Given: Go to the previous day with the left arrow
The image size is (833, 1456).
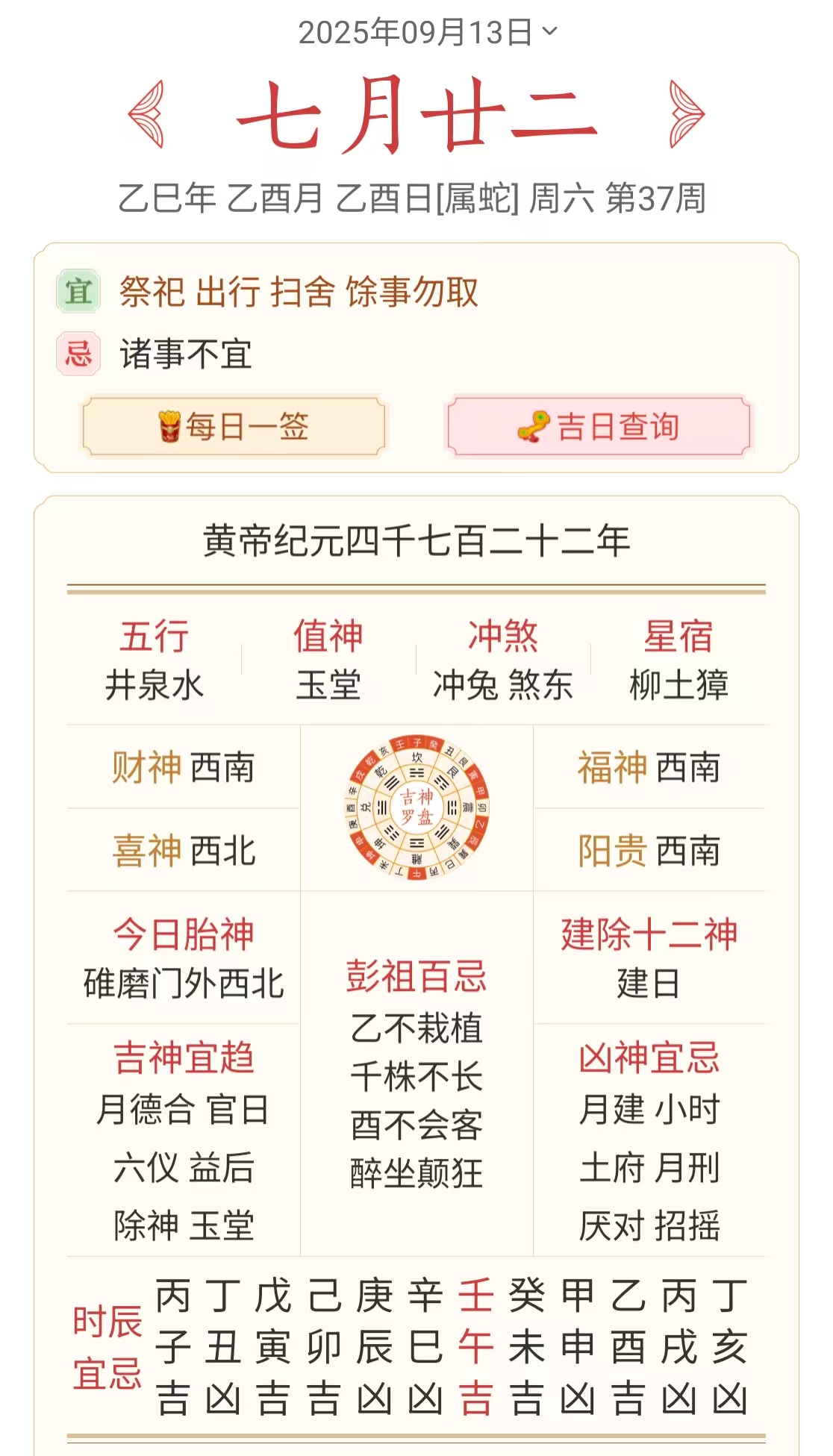Looking at the screenshot, I should 146,114.
